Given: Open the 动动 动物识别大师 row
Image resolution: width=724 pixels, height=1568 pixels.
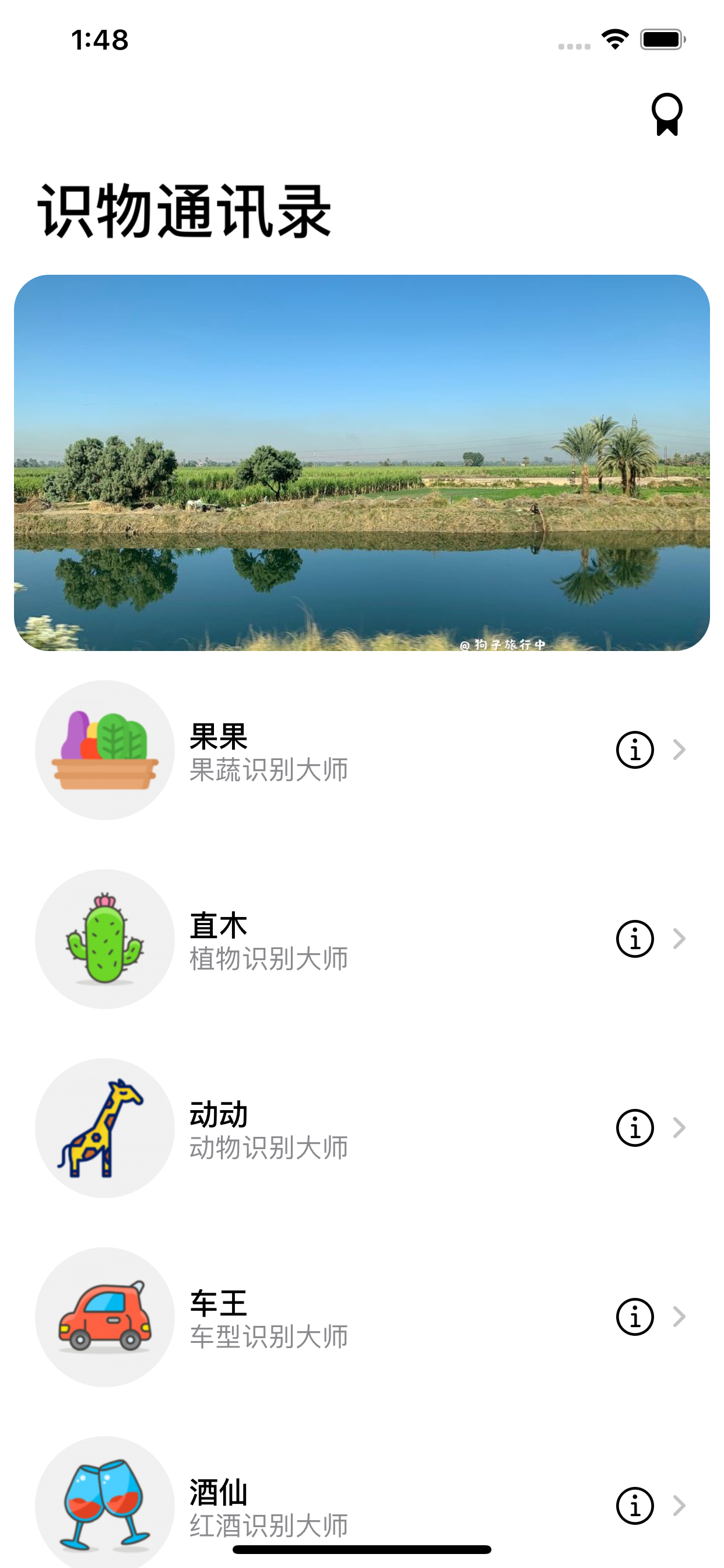Looking at the screenshot, I should click(362, 1128).
